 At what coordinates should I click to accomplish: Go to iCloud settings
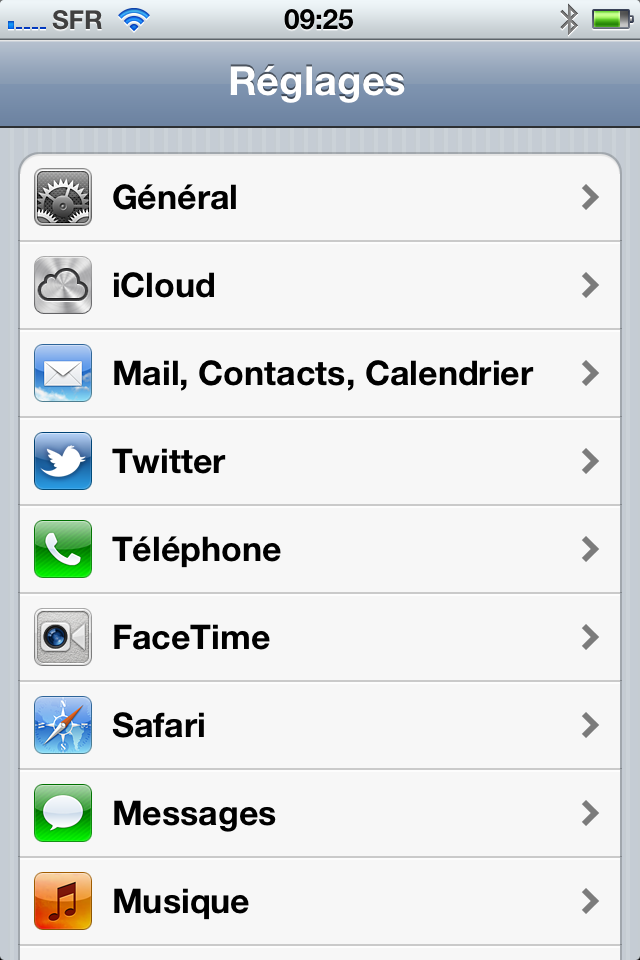320,286
